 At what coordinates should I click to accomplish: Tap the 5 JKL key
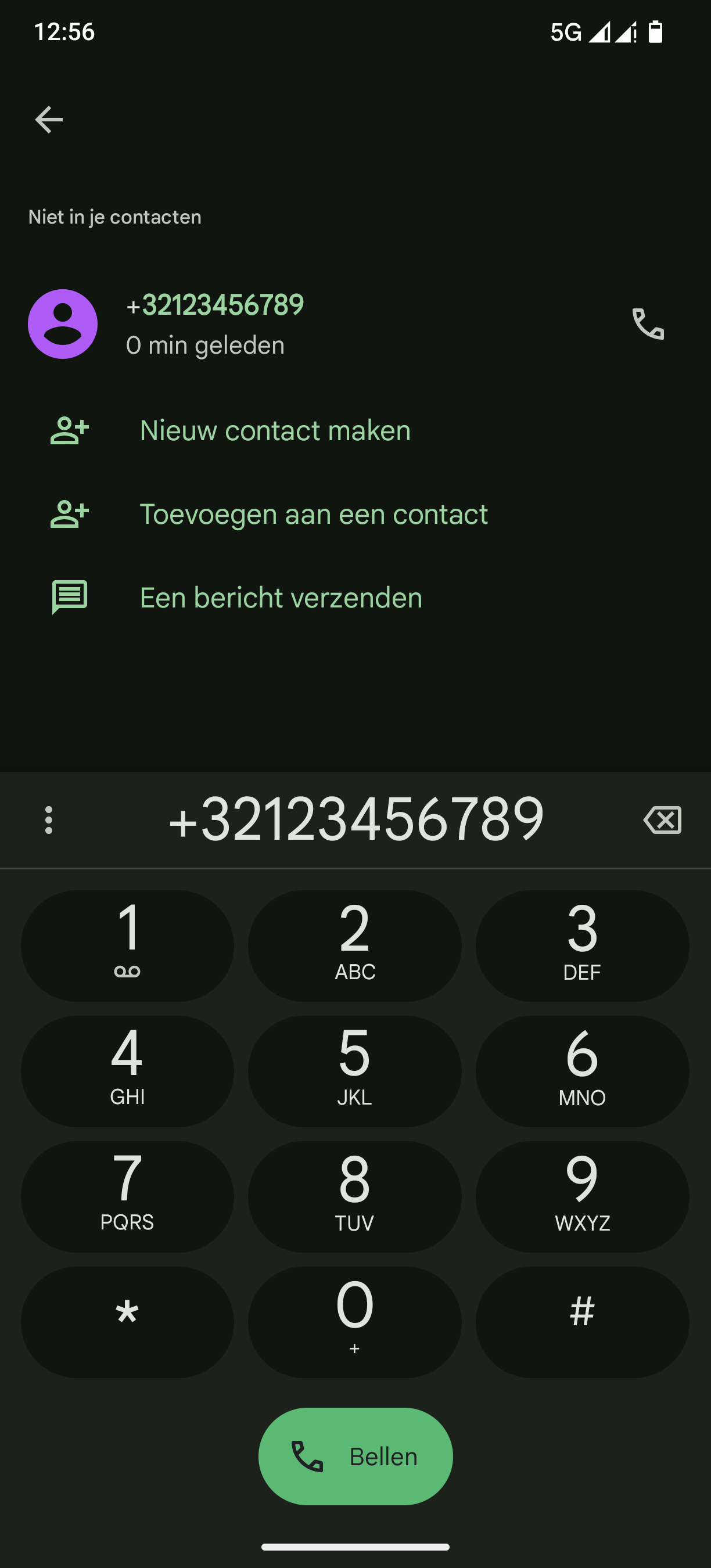(x=355, y=1071)
